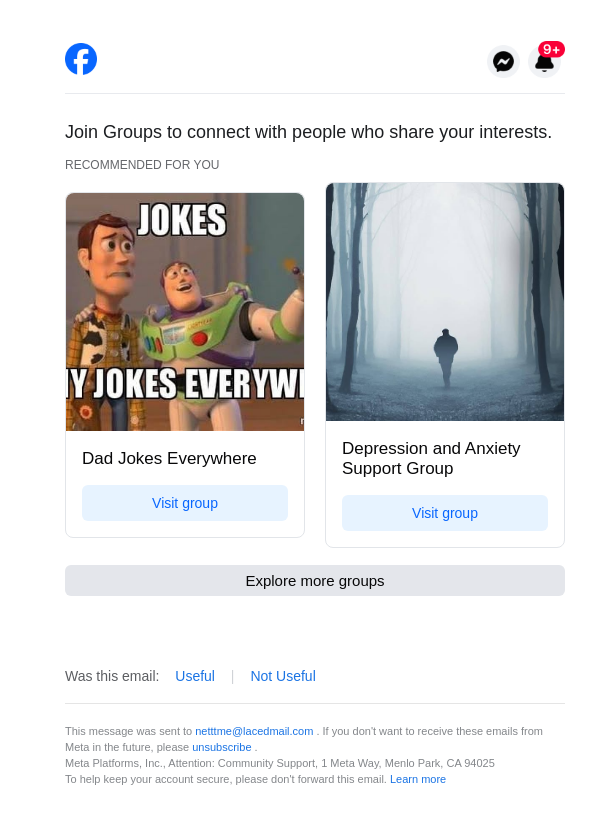Visit the Dad Jokes Everywhere group

pos(185,503)
